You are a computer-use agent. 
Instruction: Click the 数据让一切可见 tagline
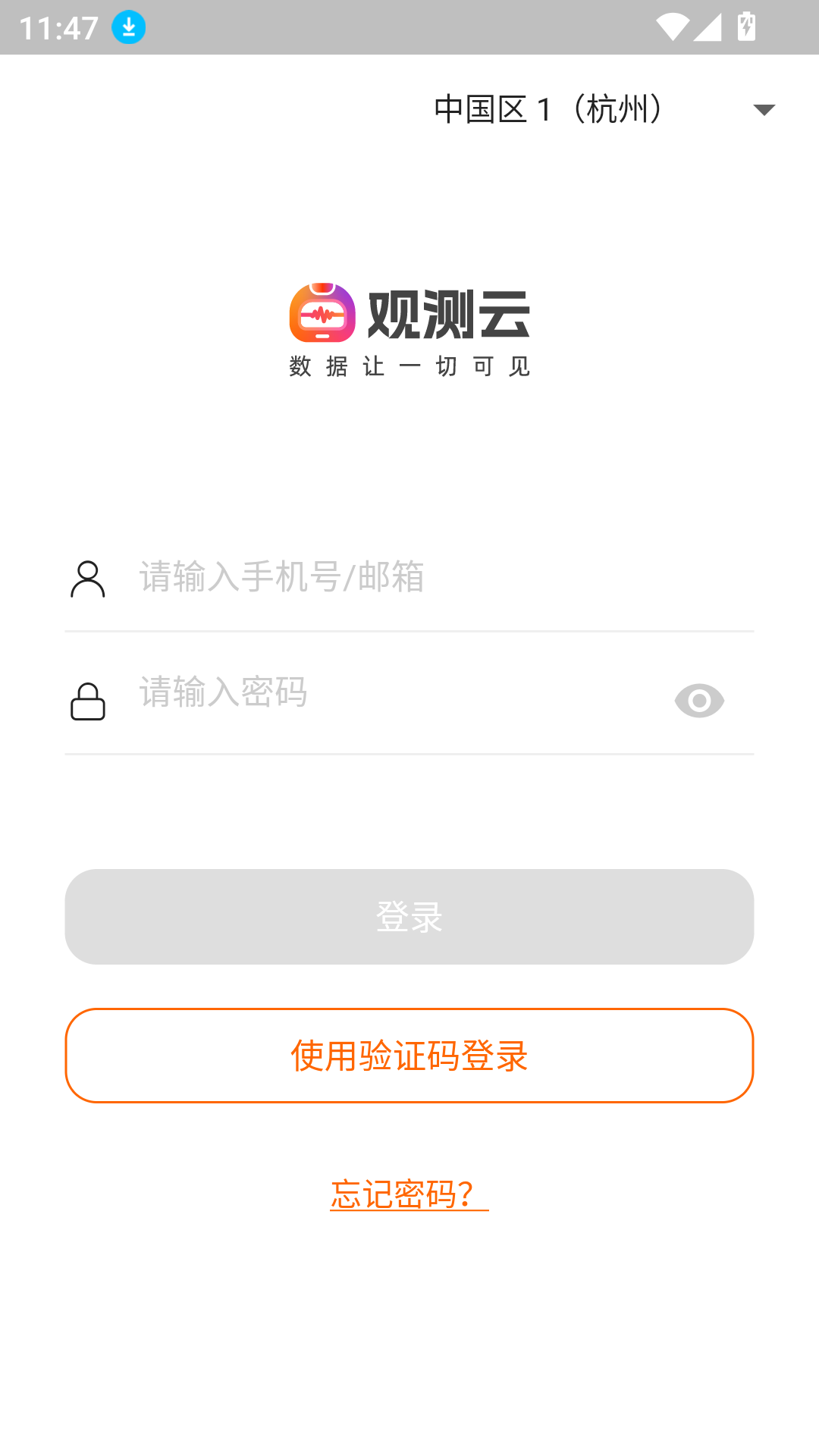point(409,366)
